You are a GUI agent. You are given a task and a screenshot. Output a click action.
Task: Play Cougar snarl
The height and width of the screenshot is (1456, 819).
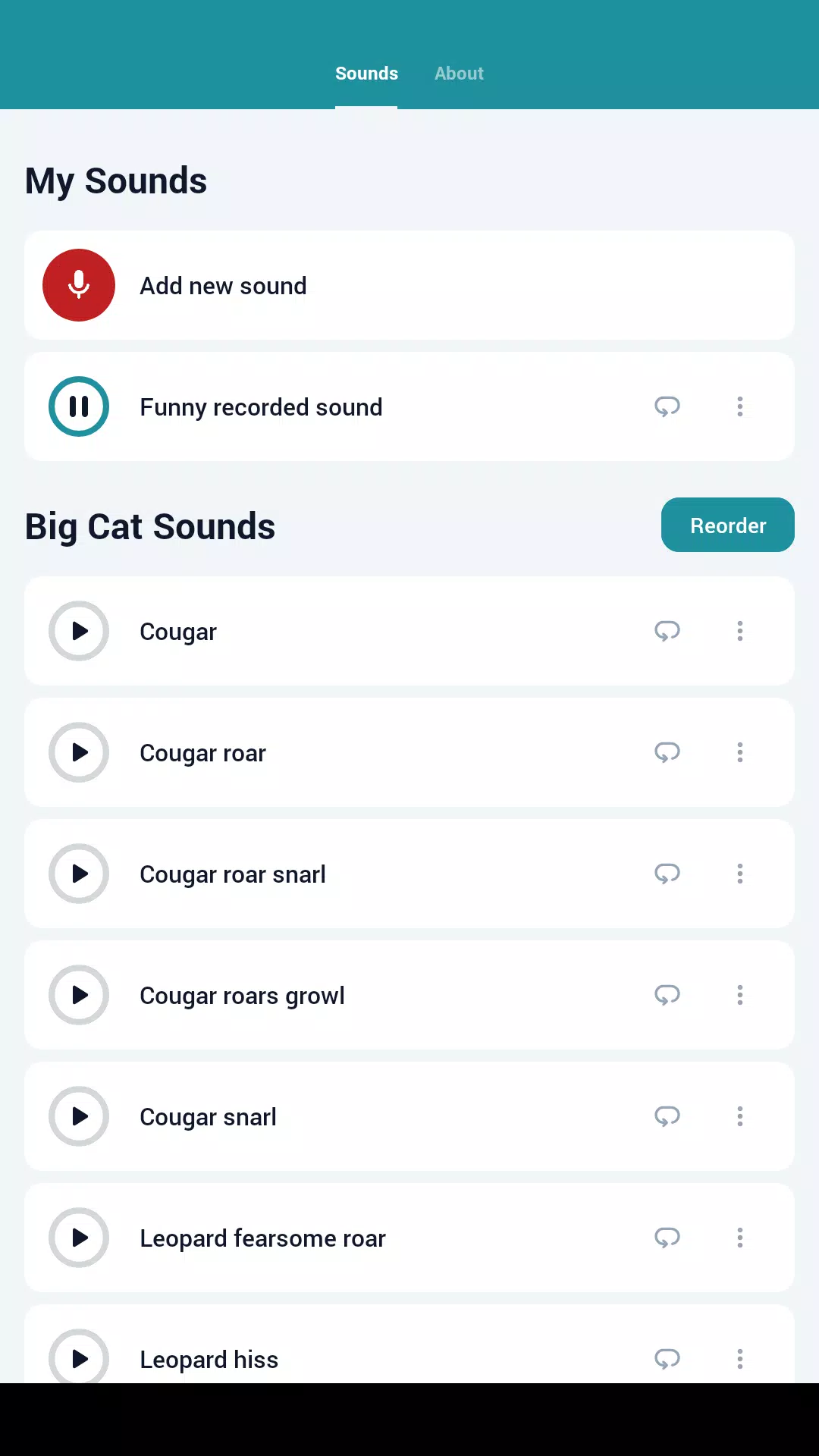tap(79, 1116)
